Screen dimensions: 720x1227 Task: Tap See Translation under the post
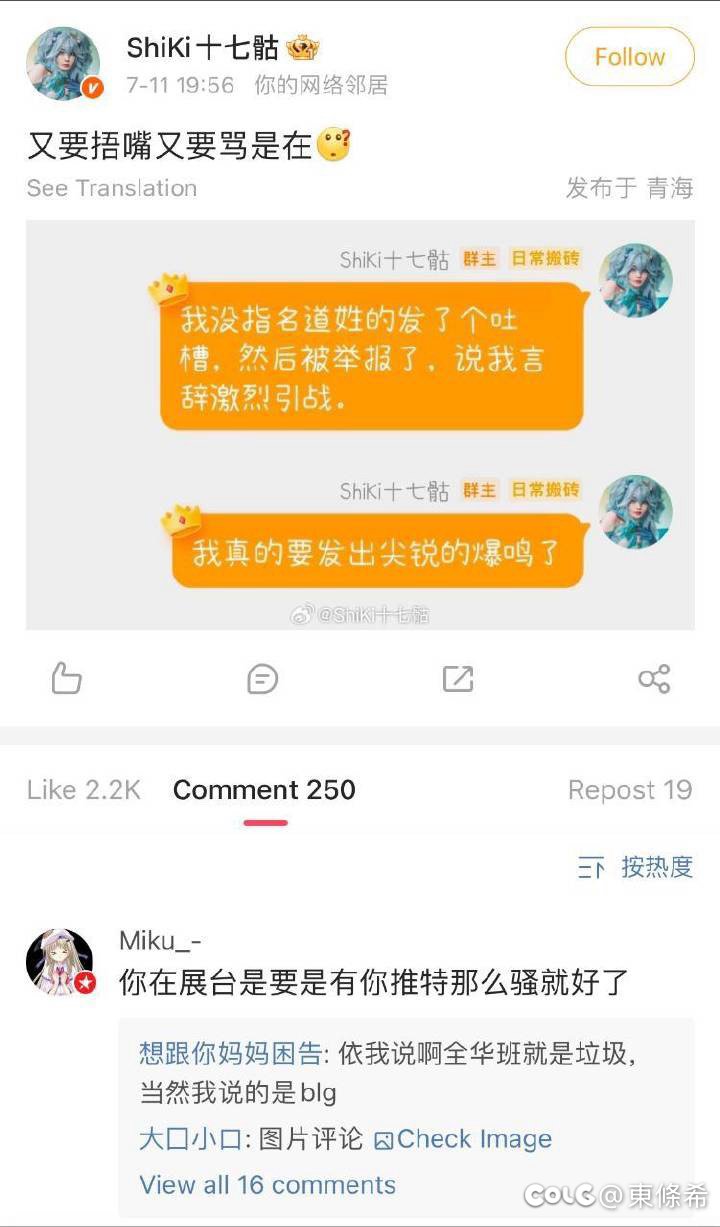tap(112, 188)
